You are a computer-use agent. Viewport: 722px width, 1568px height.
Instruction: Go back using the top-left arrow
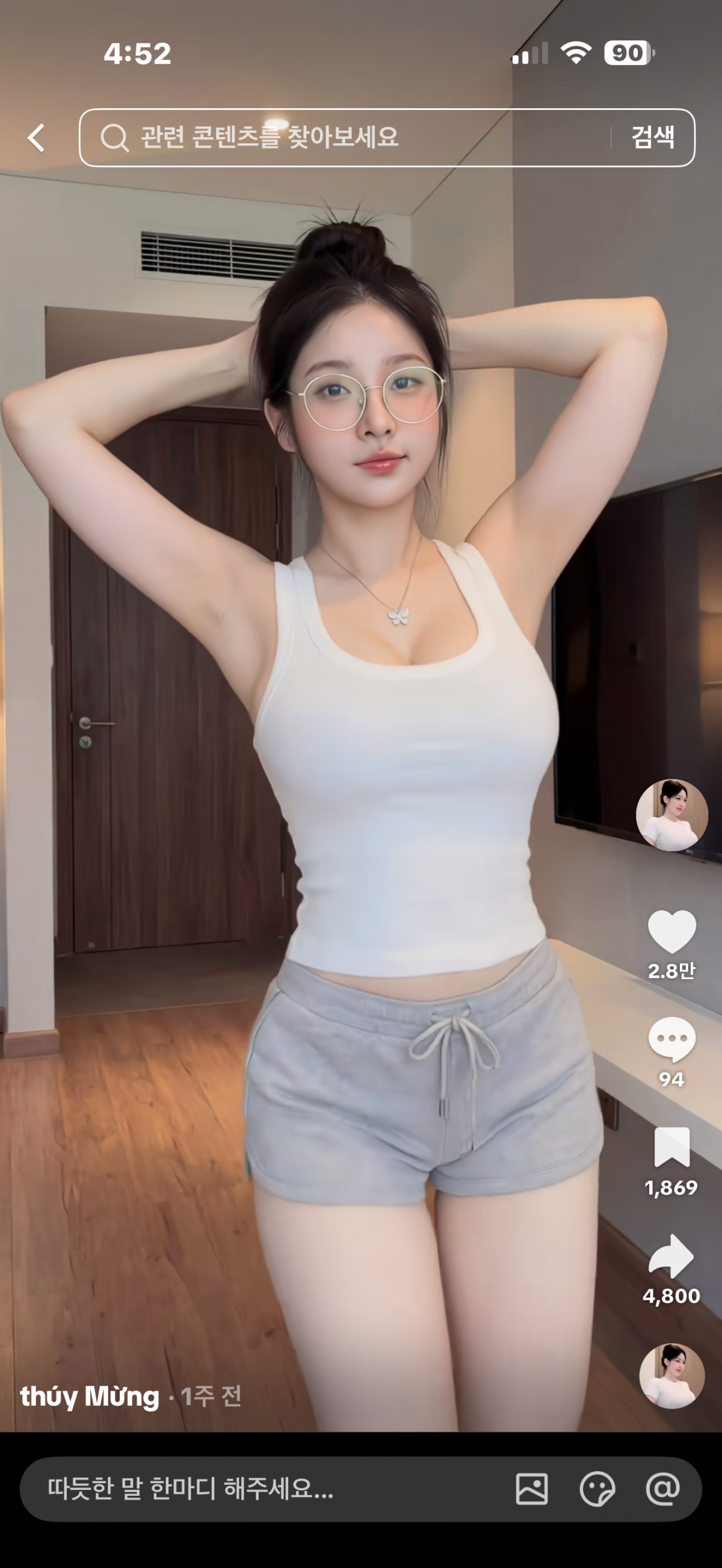pyautogui.click(x=37, y=138)
